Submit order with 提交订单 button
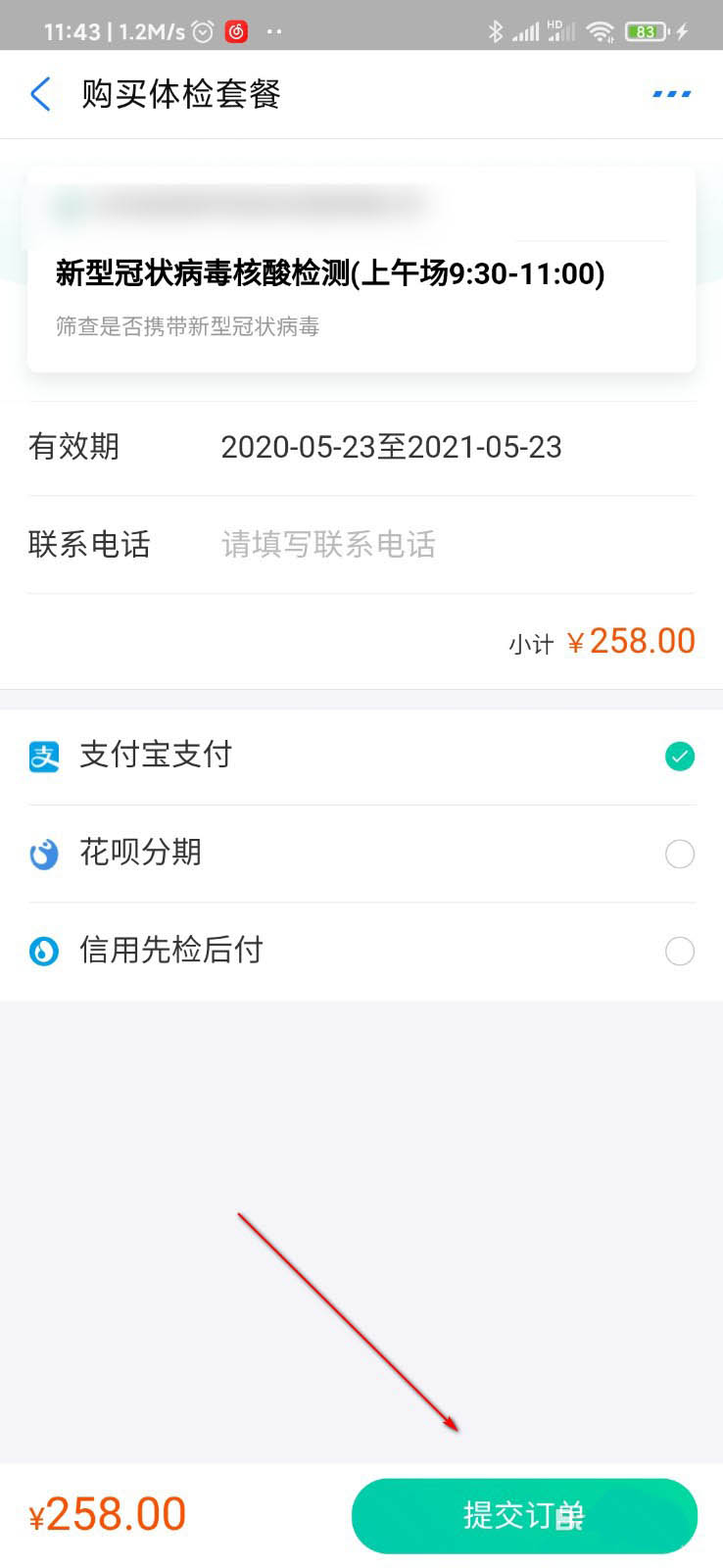Viewport: 723px width, 1568px height. coord(524,1515)
